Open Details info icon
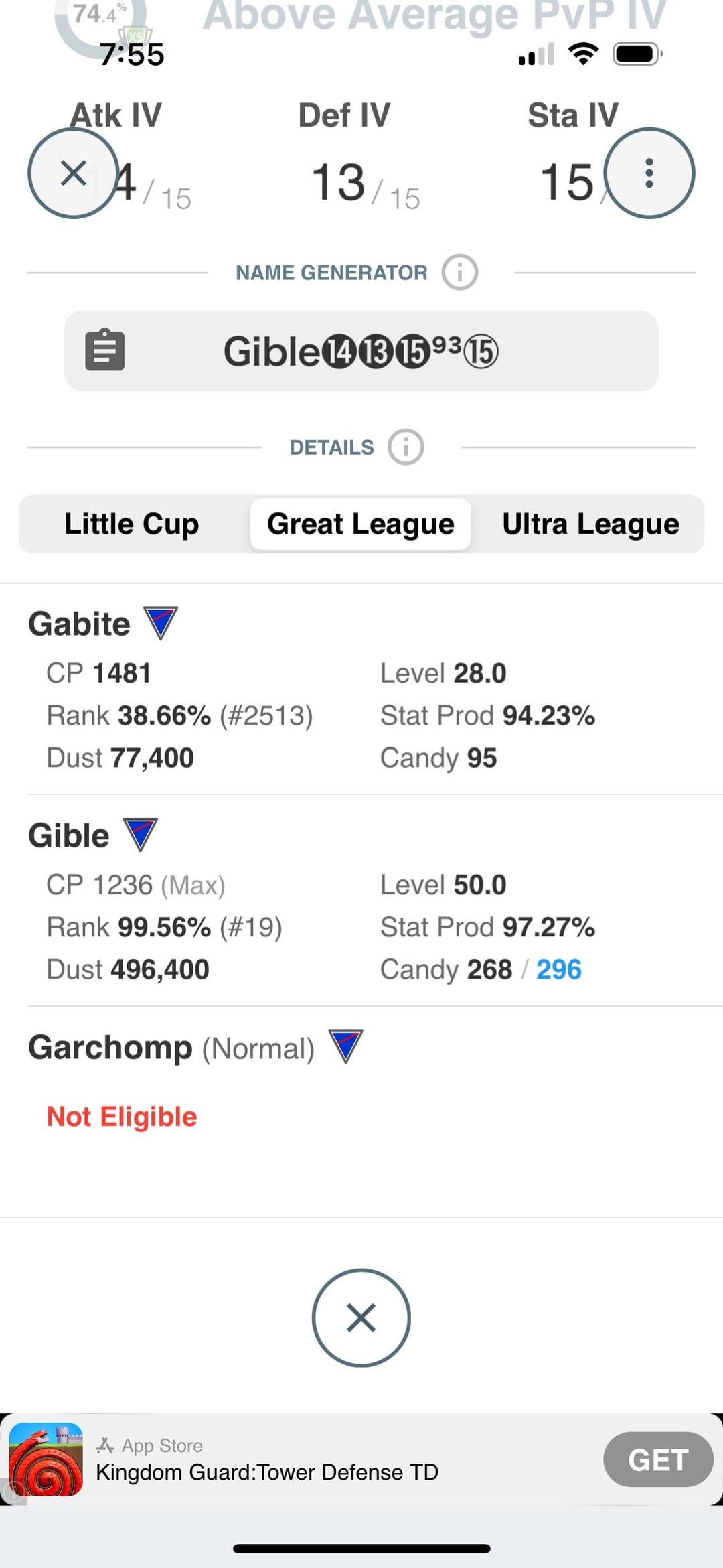Image resolution: width=723 pixels, height=1568 pixels. pos(406,447)
